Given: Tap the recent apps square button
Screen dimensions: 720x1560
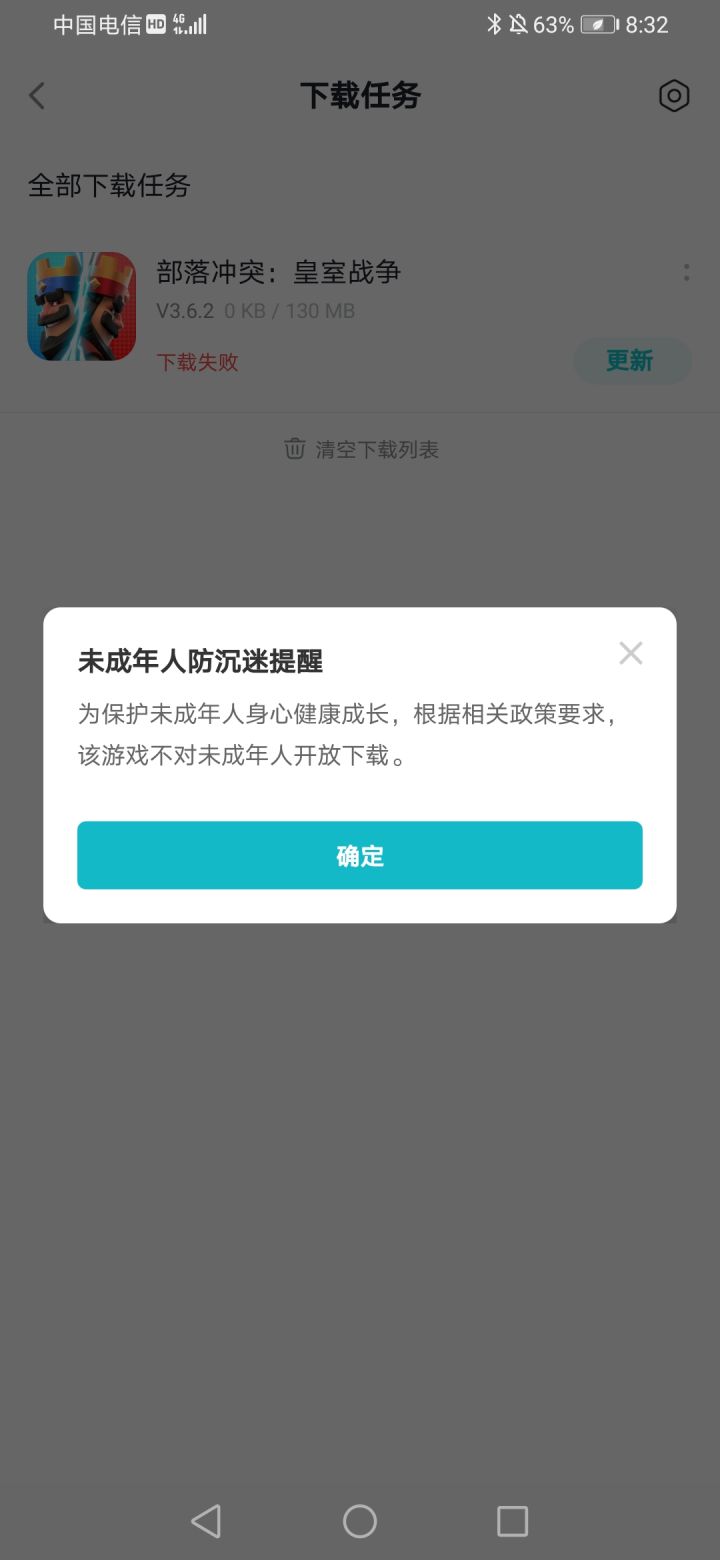Looking at the screenshot, I should pyautogui.click(x=513, y=1521).
